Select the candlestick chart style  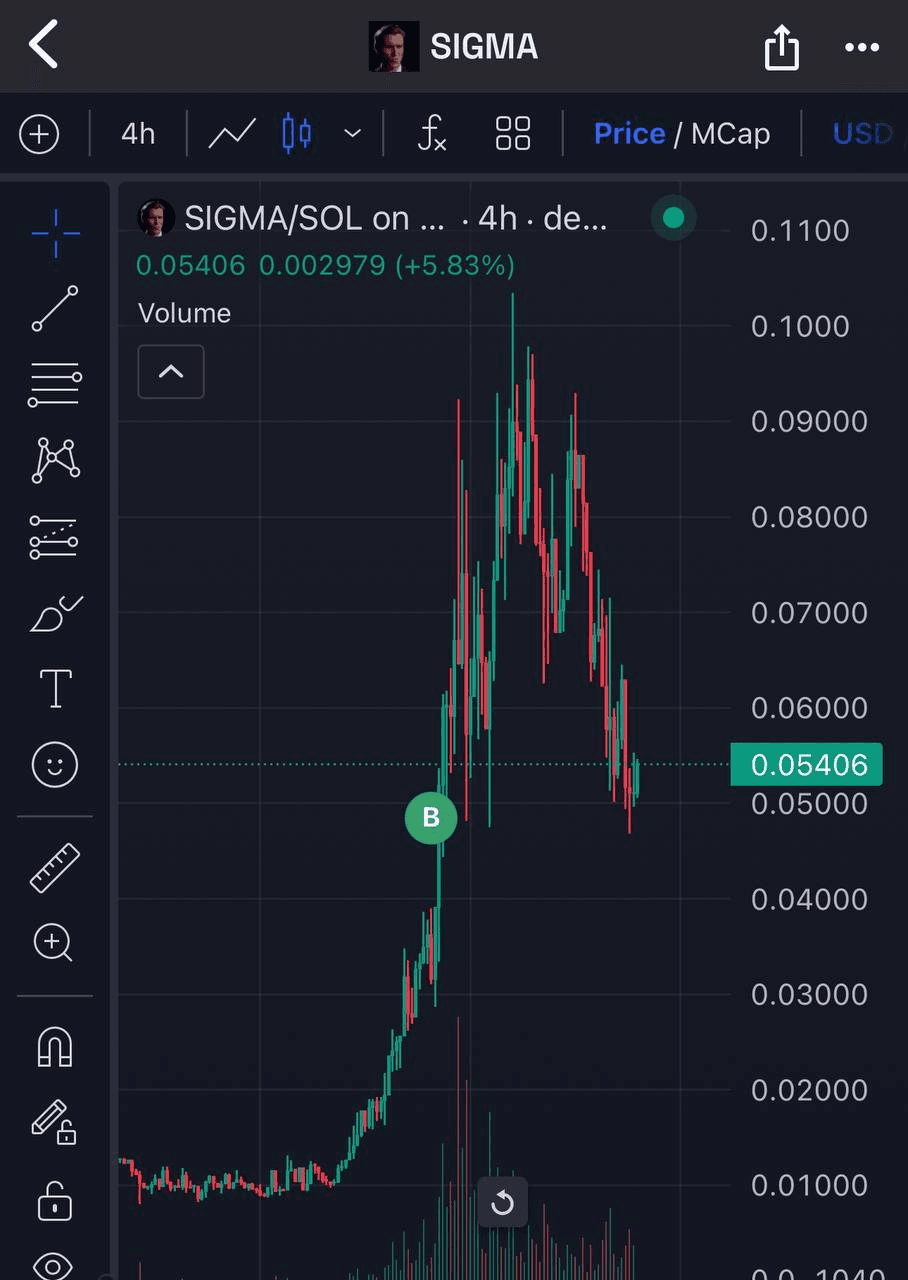(x=297, y=134)
